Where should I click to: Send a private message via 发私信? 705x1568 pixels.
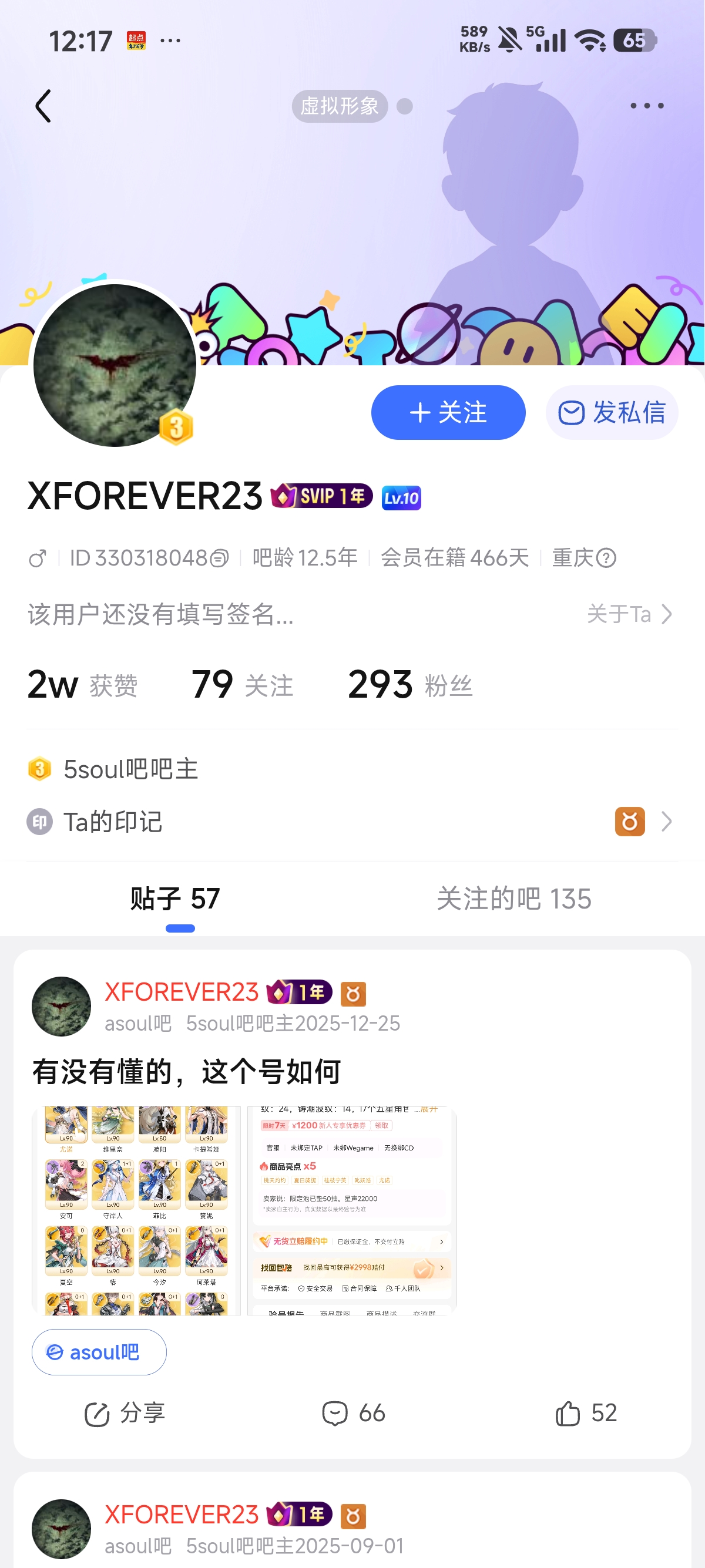[x=612, y=413]
